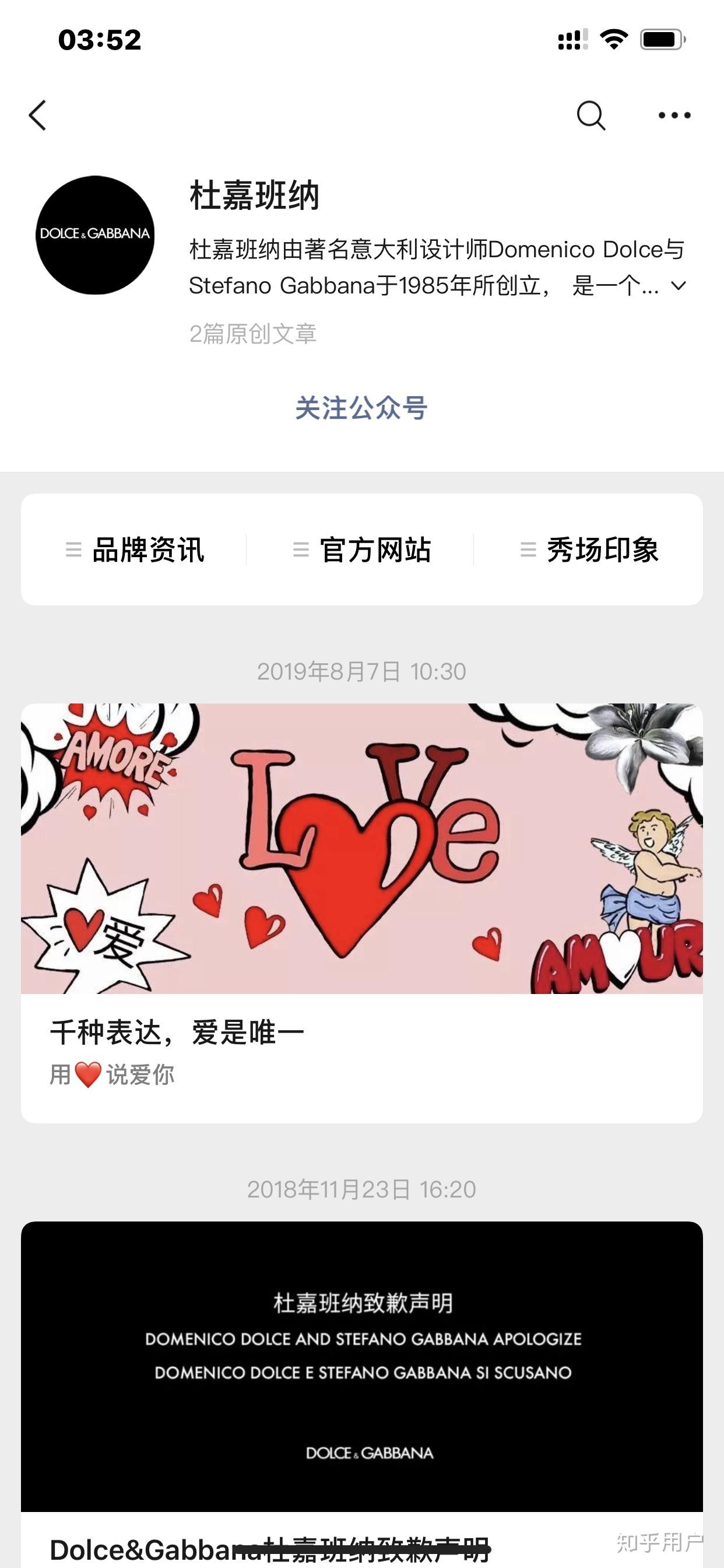Open search in this official account
This screenshot has width=724, height=1568.
tap(590, 115)
